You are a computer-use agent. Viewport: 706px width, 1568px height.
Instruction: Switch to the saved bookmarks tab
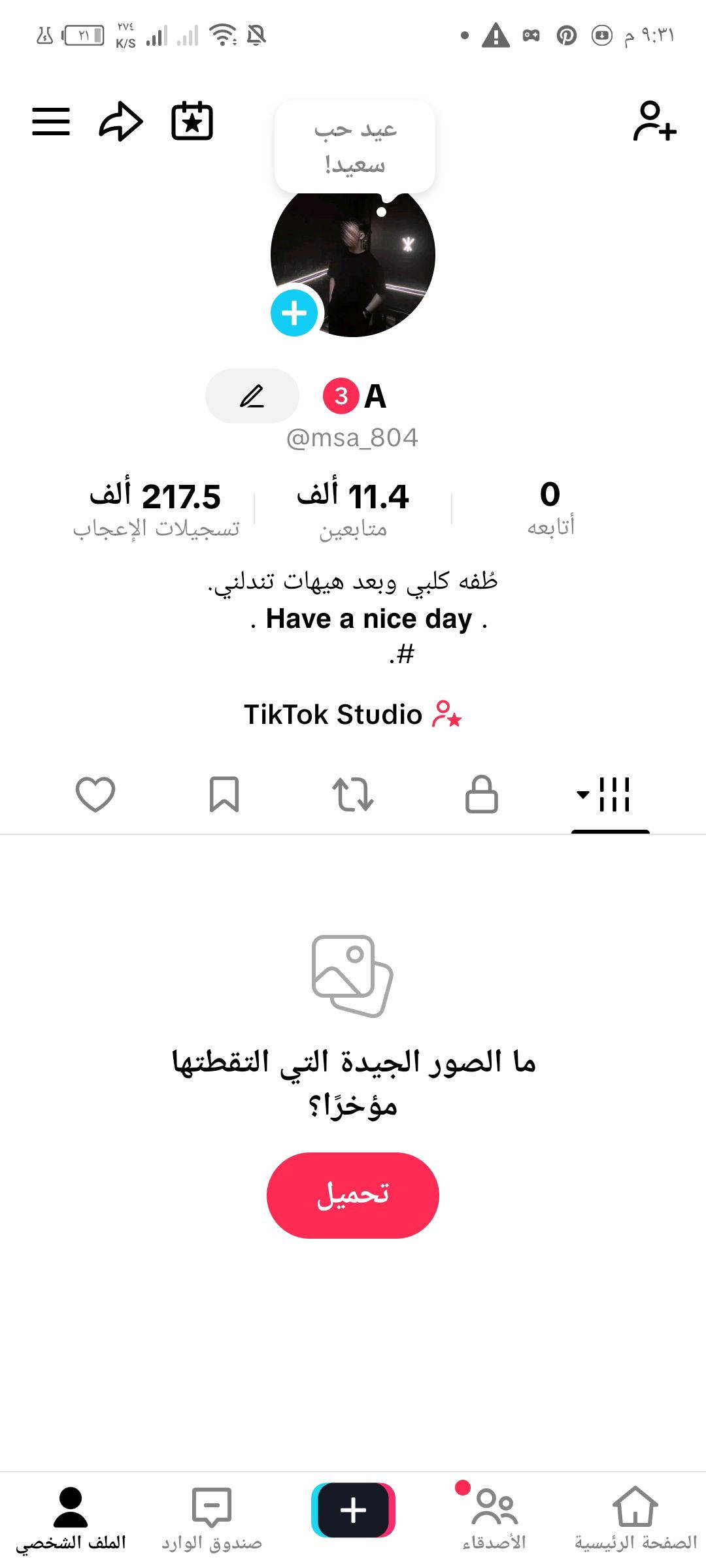(224, 794)
